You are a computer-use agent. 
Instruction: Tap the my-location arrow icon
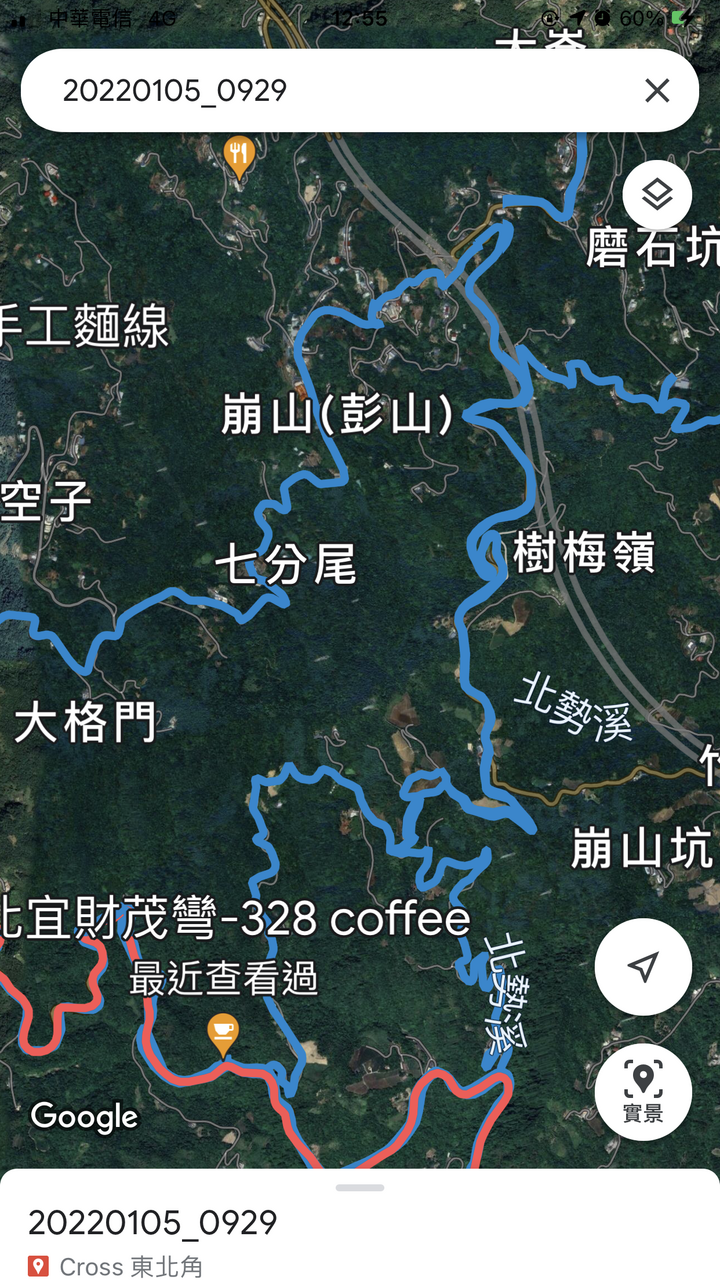(643, 966)
